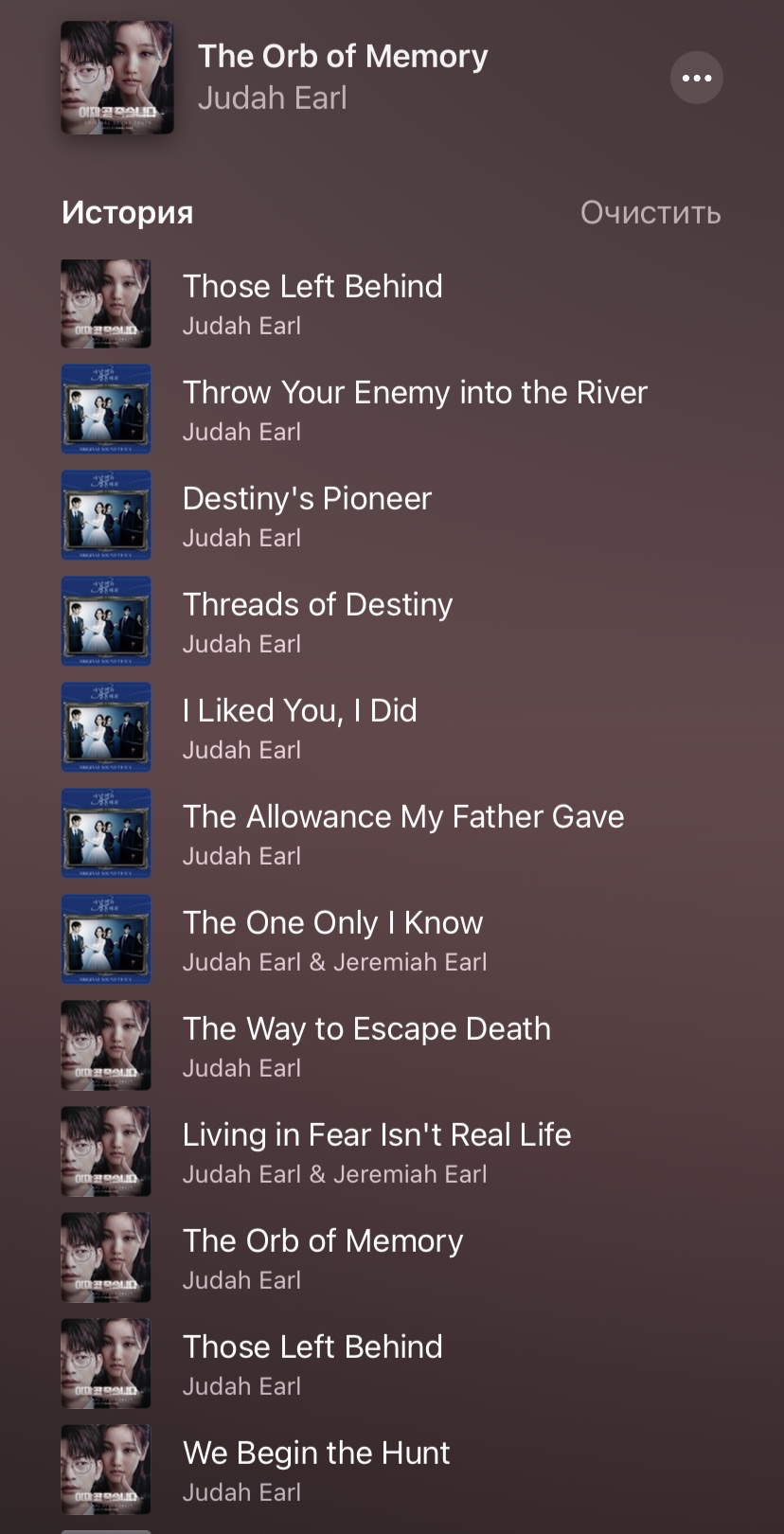Play Threads of Destiny from history
This screenshot has height=1534, width=784.
(317, 621)
